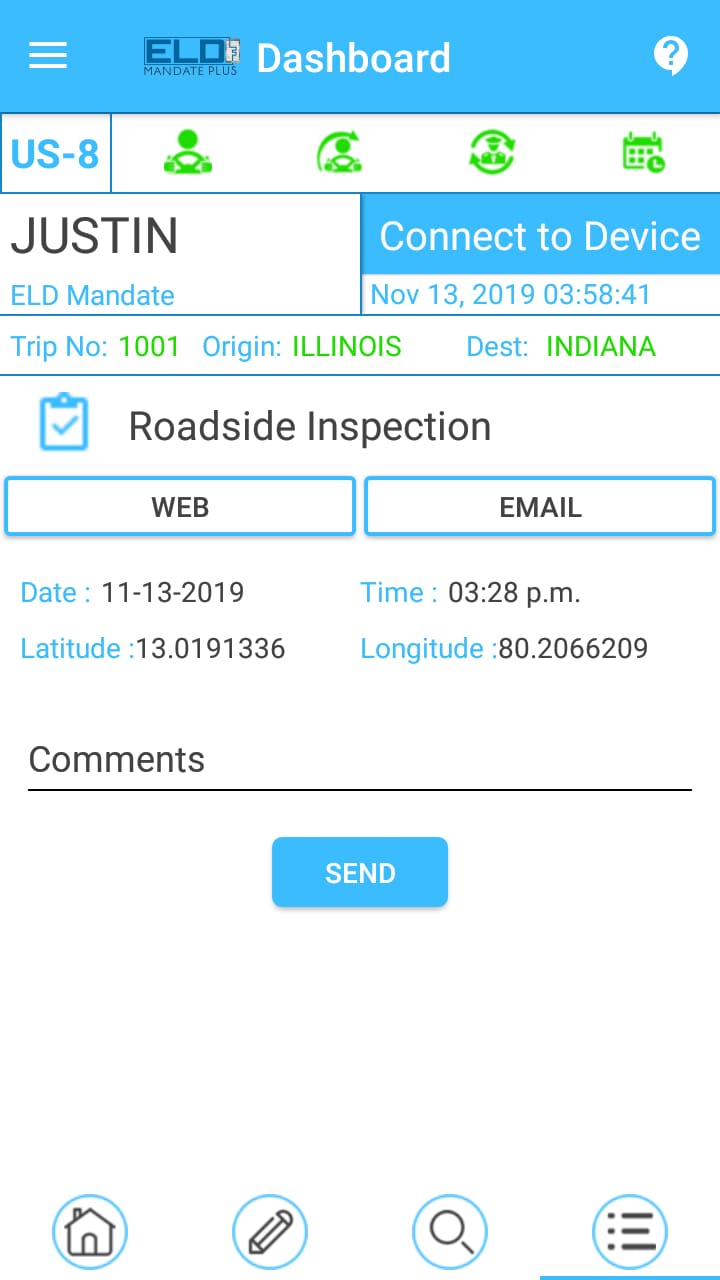720x1280 pixels.
Task: Select the US-8 tab
Action: click(x=55, y=152)
